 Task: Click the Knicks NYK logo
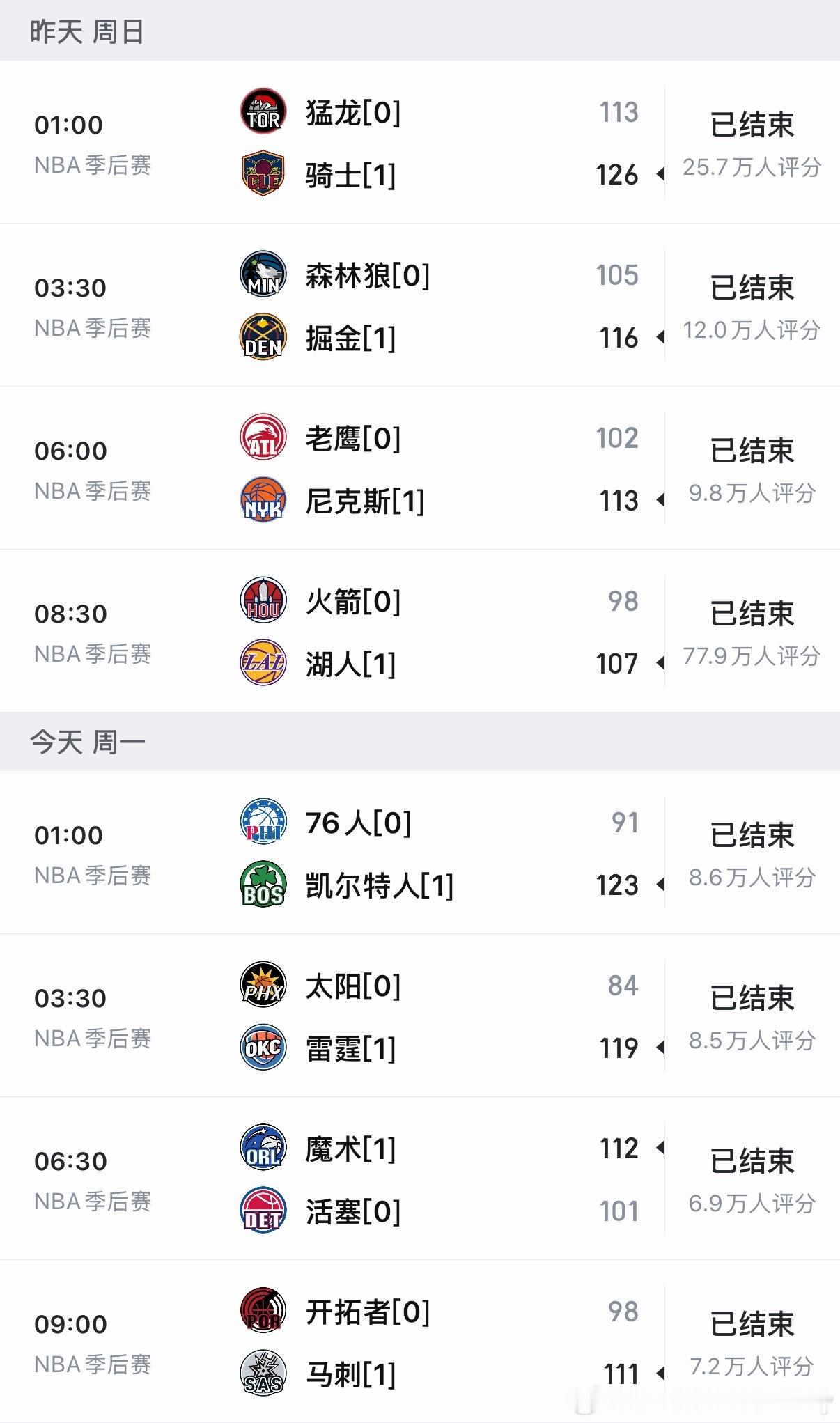263,500
